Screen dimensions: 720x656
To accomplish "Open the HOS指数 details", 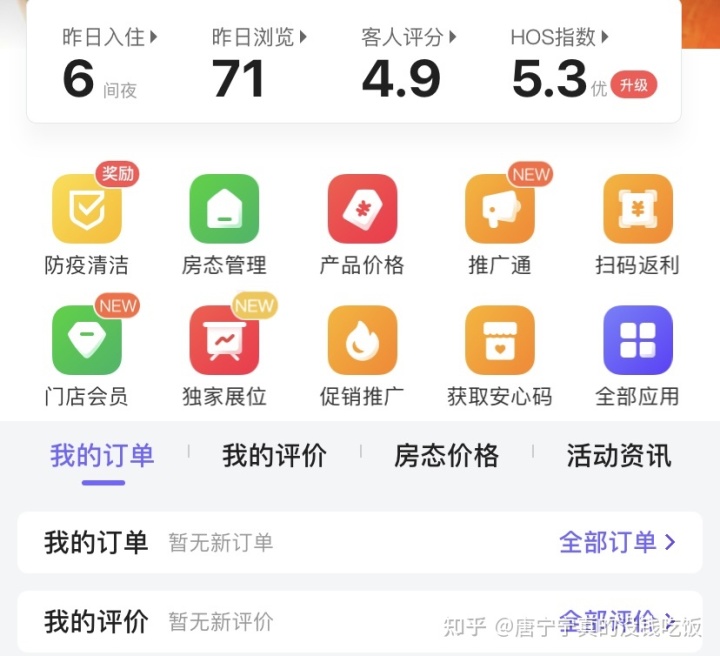I will (x=559, y=38).
